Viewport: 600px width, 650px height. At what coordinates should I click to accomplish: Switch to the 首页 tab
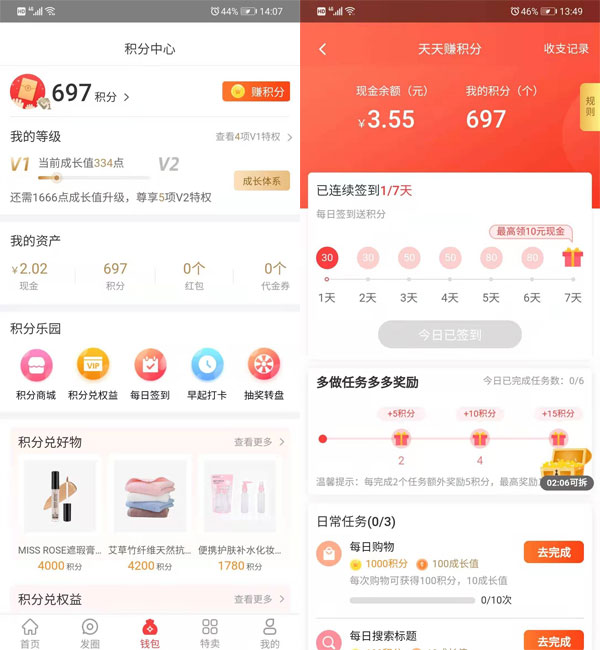[30, 633]
